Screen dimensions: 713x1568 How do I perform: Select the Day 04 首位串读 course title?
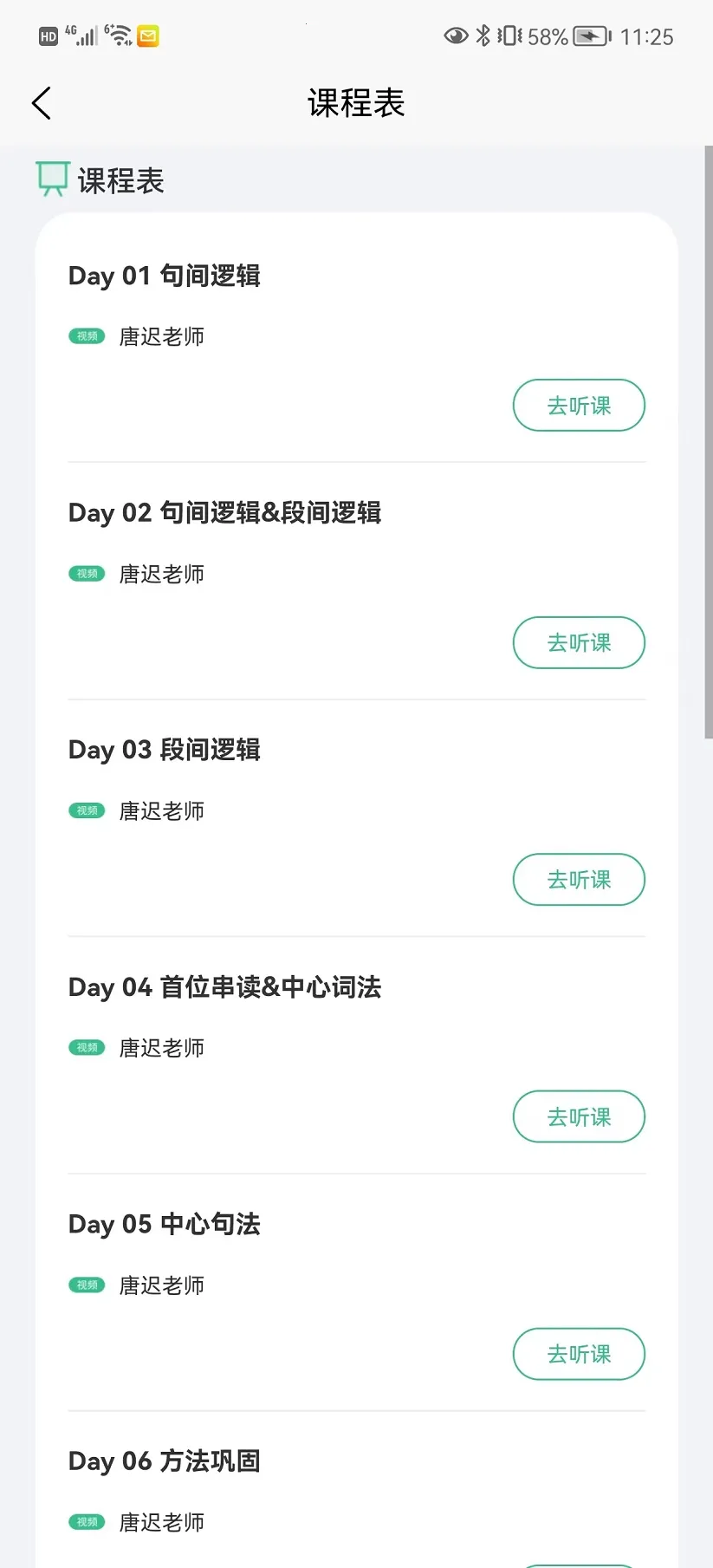pos(224,987)
